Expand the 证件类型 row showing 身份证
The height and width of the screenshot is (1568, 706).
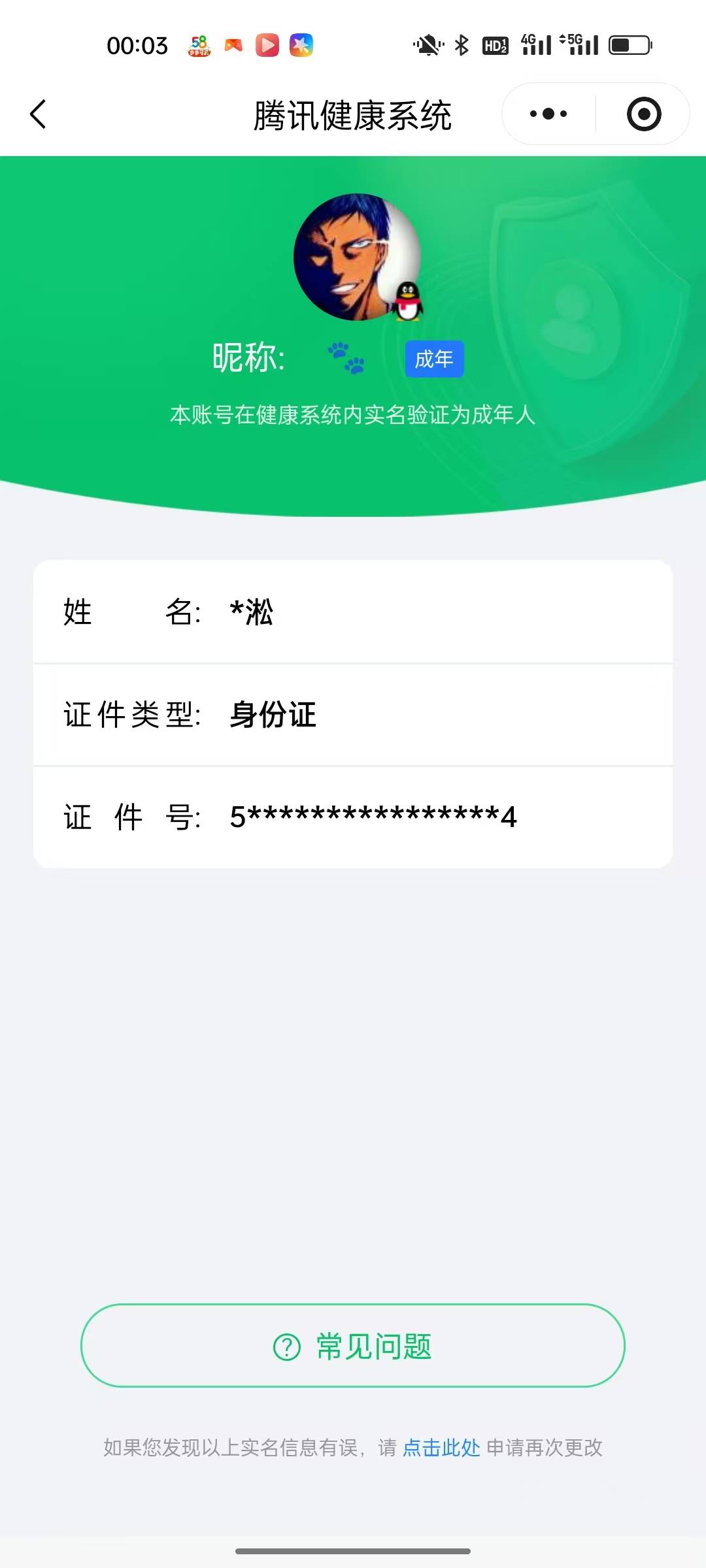coord(353,715)
